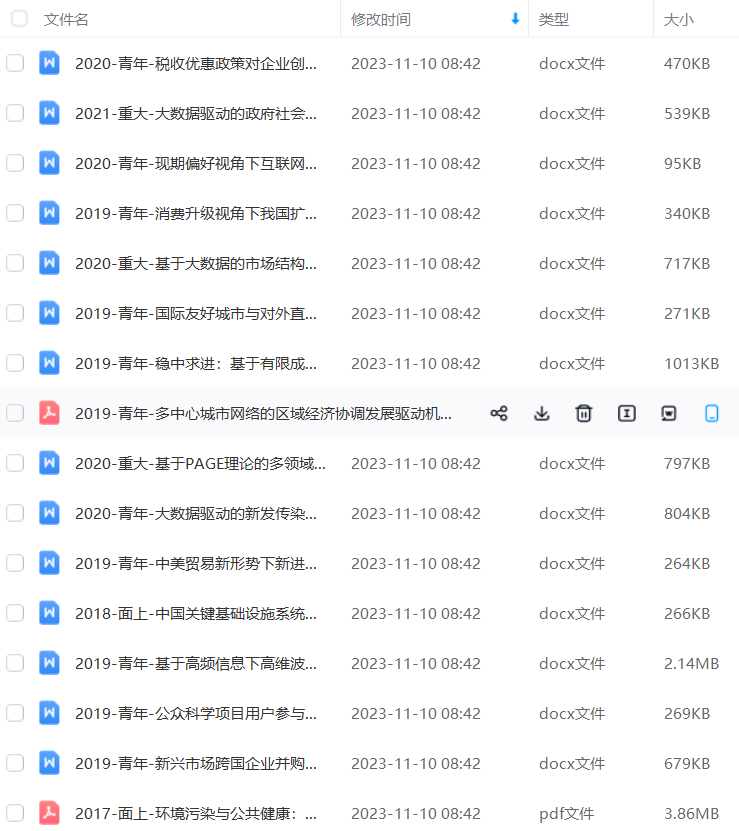Sort files by 修改时间 column
739x831 pixels.
381,19
